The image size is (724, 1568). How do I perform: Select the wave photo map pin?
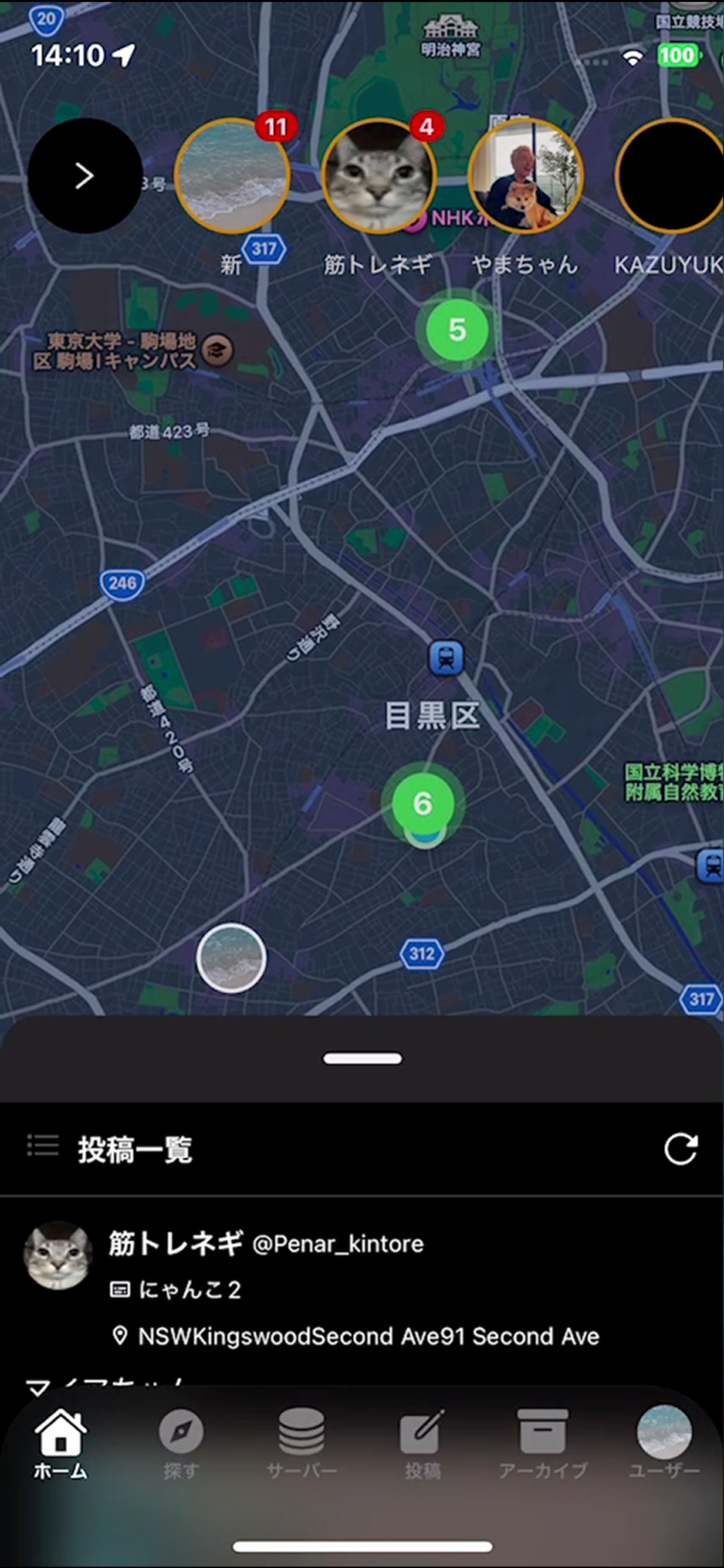[231, 957]
